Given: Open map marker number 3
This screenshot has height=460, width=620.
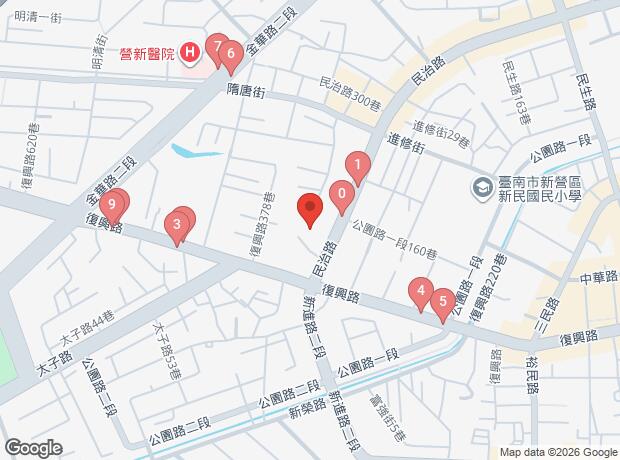Looking at the screenshot, I should [x=177, y=225].
